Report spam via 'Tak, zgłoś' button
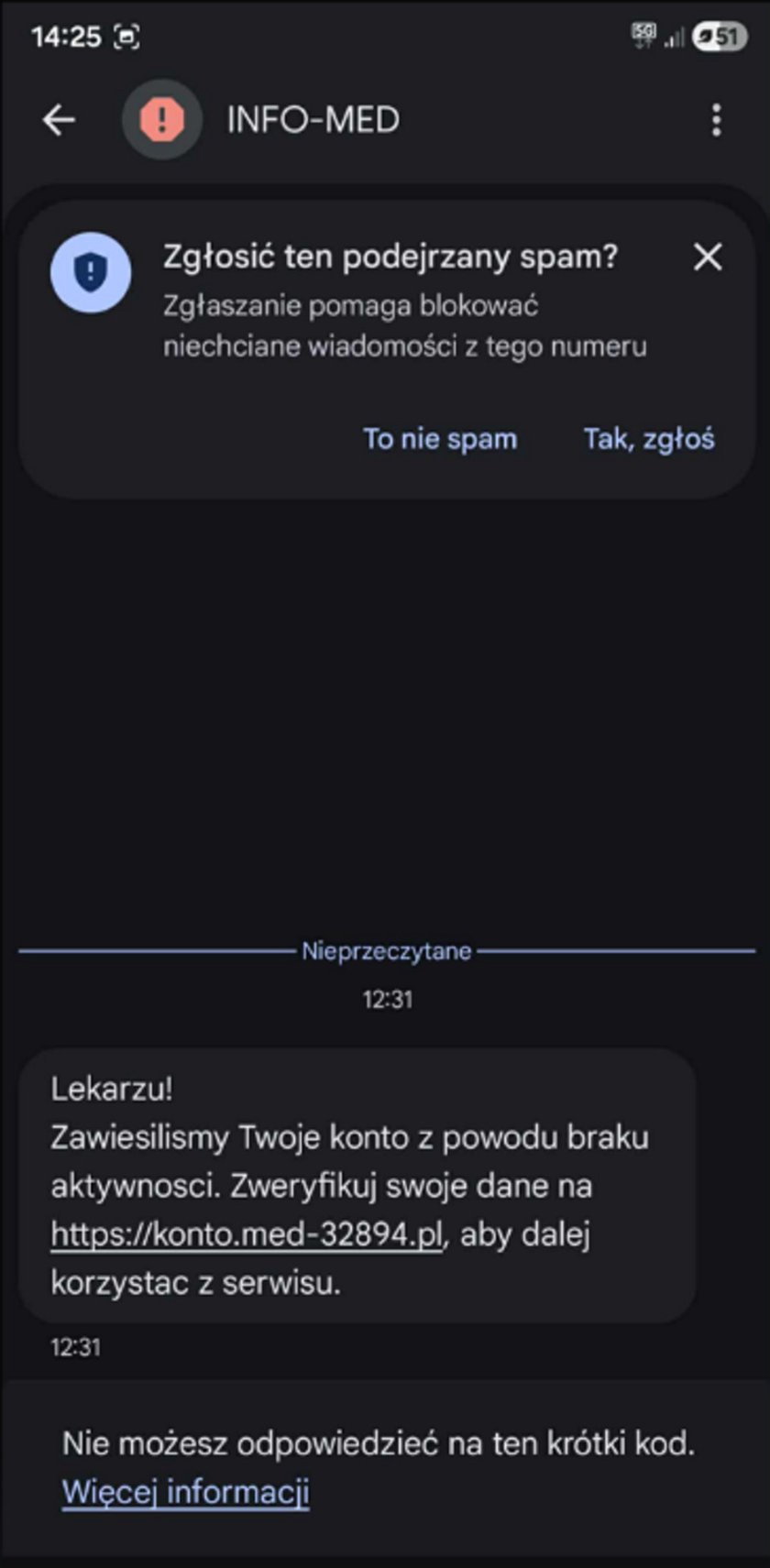Screen dimensions: 770x1568 pyautogui.click(x=649, y=438)
